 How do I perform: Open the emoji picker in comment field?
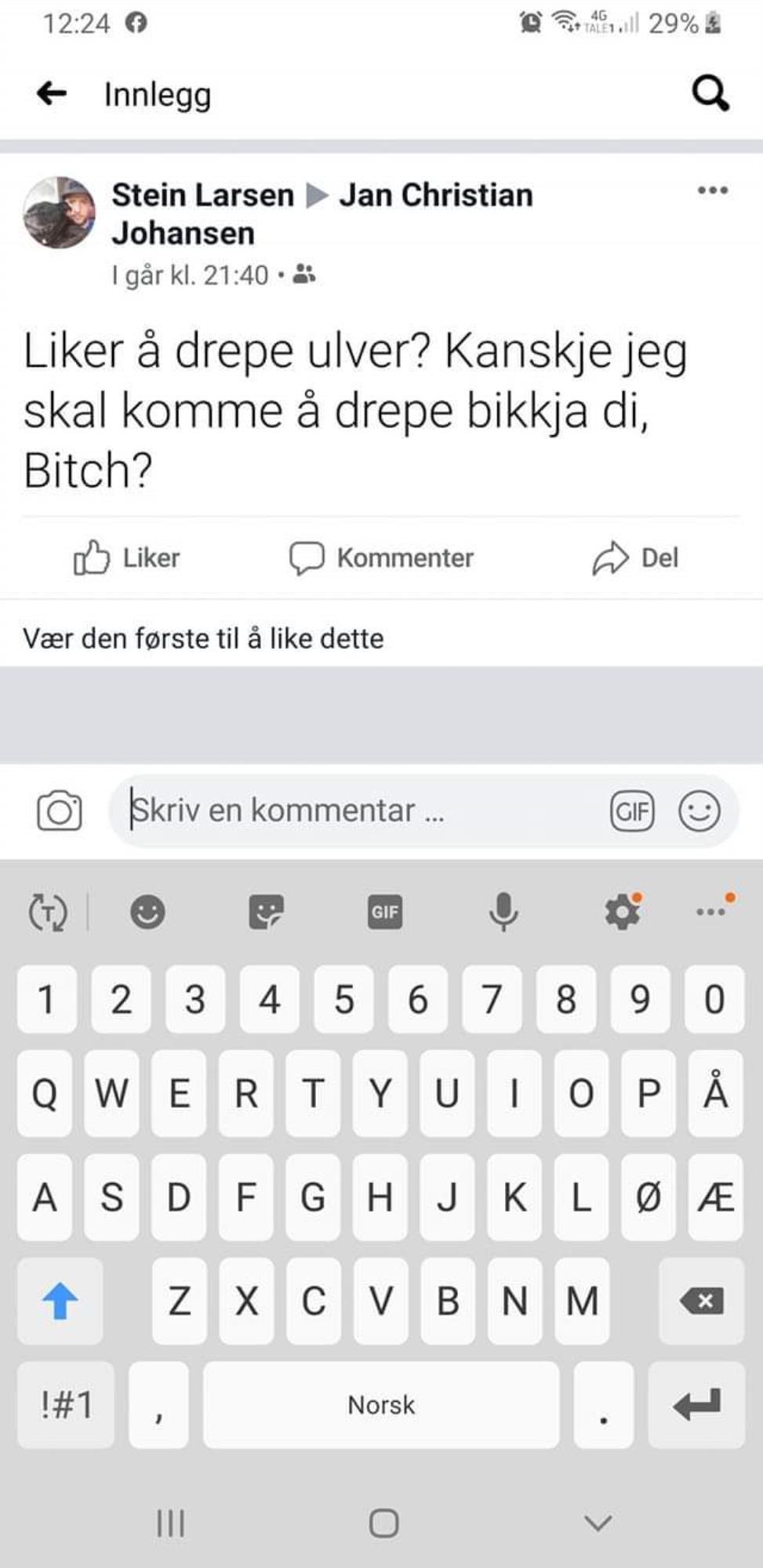[x=699, y=811]
